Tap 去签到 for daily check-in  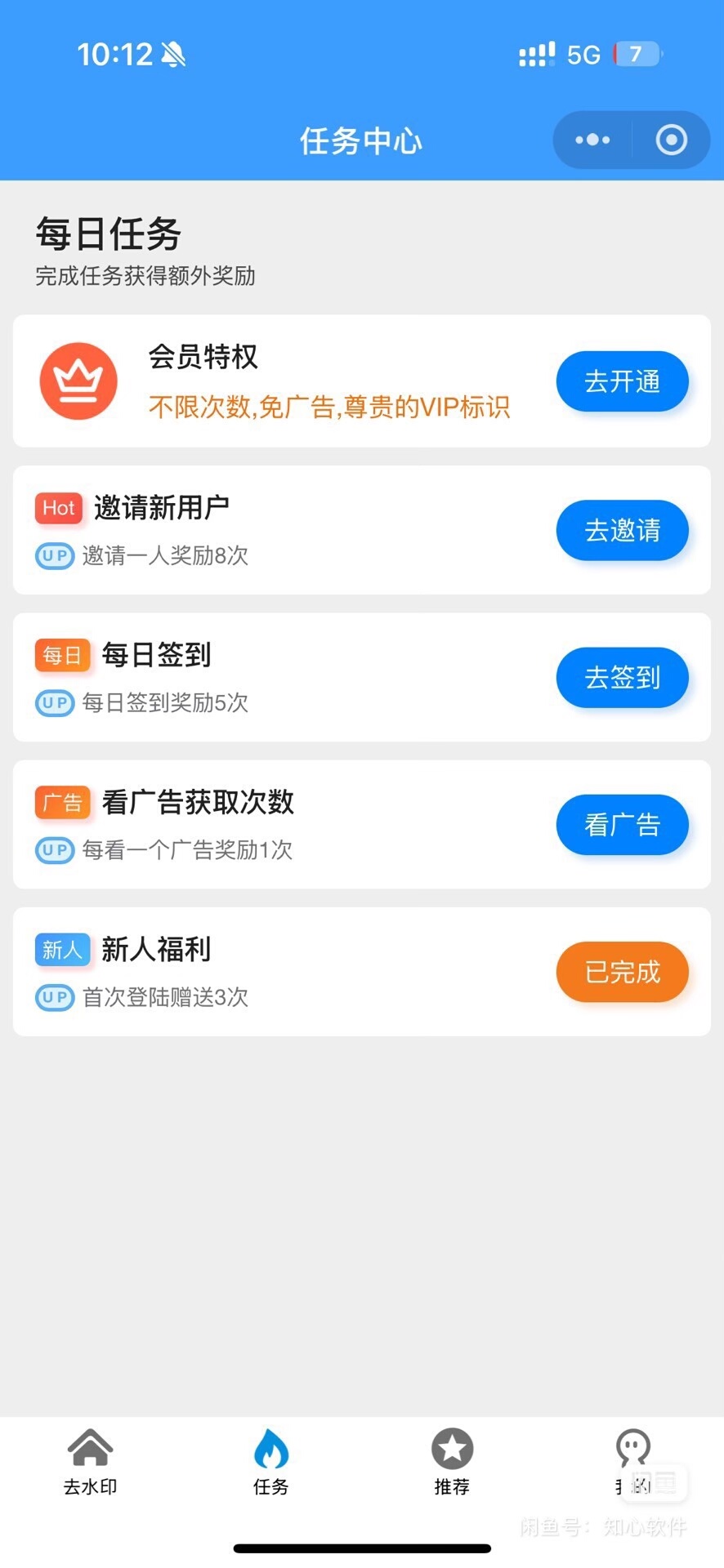click(x=622, y=677)
